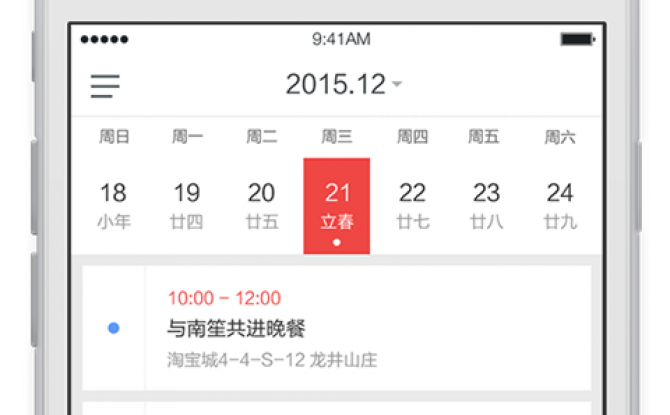The height and width of the screenshot is (415, 670).
Task: Open the hamburger drawer menu
Action: [x=105, y=85]
